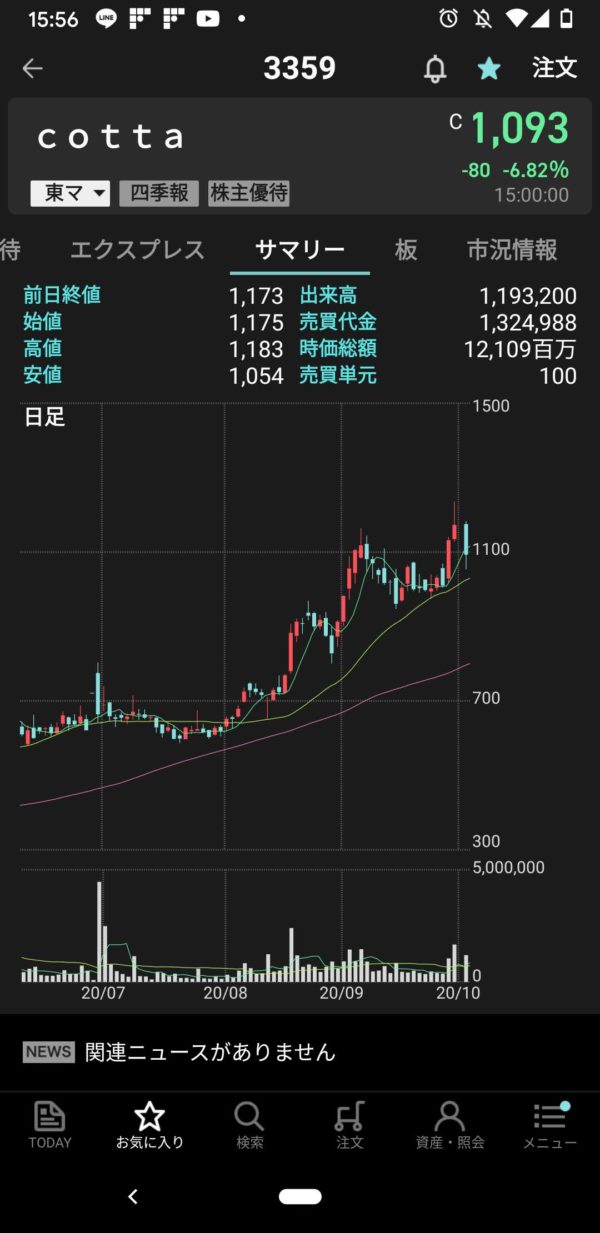
Task: Switch to the エクスプレス tab
Action: pyautogui.click(x=137, y=250)
